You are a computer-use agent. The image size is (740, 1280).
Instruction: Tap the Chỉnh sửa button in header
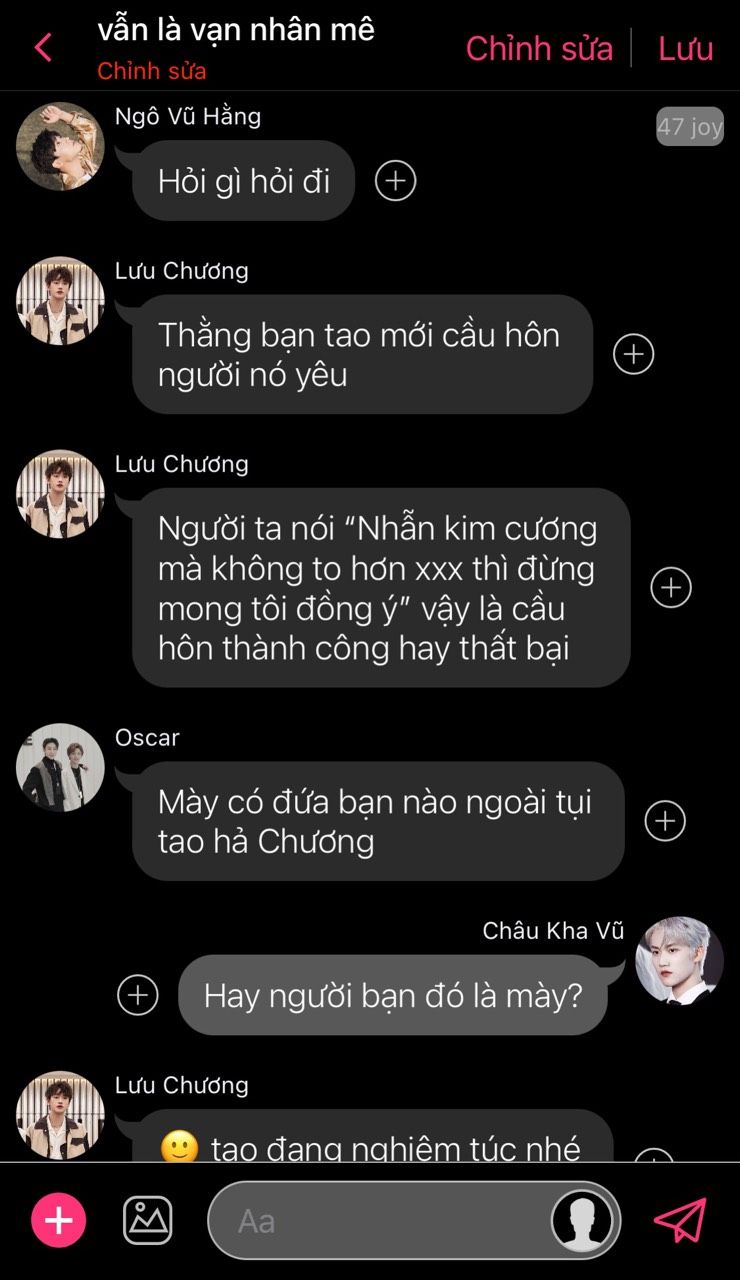[x=539, y=48]
